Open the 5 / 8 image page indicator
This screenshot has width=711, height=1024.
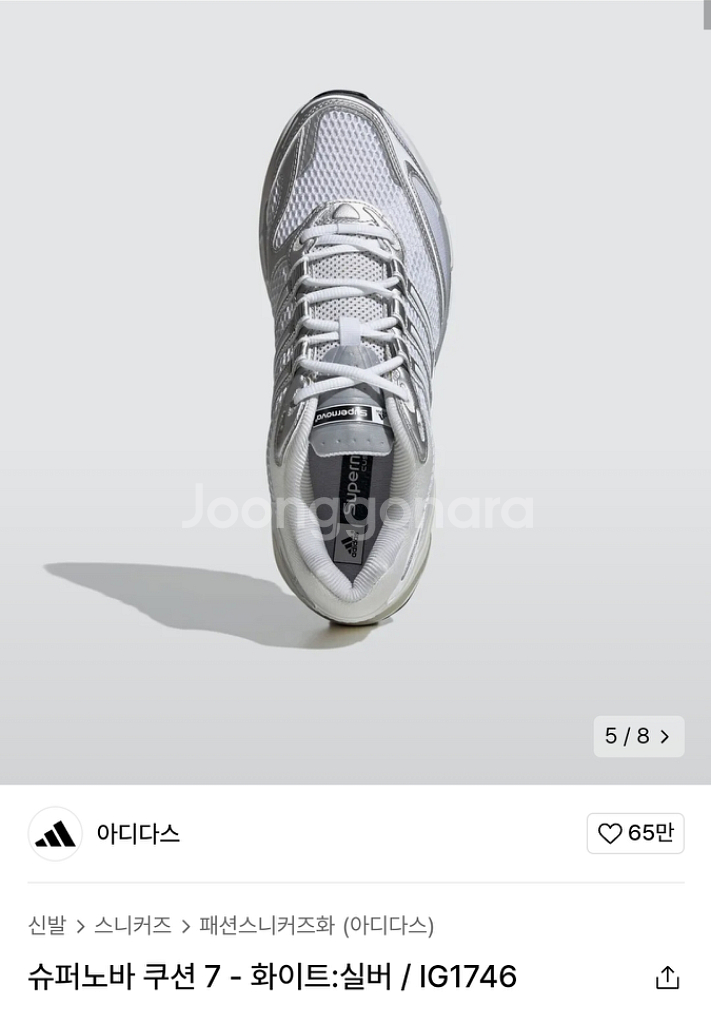click(638, 737)
